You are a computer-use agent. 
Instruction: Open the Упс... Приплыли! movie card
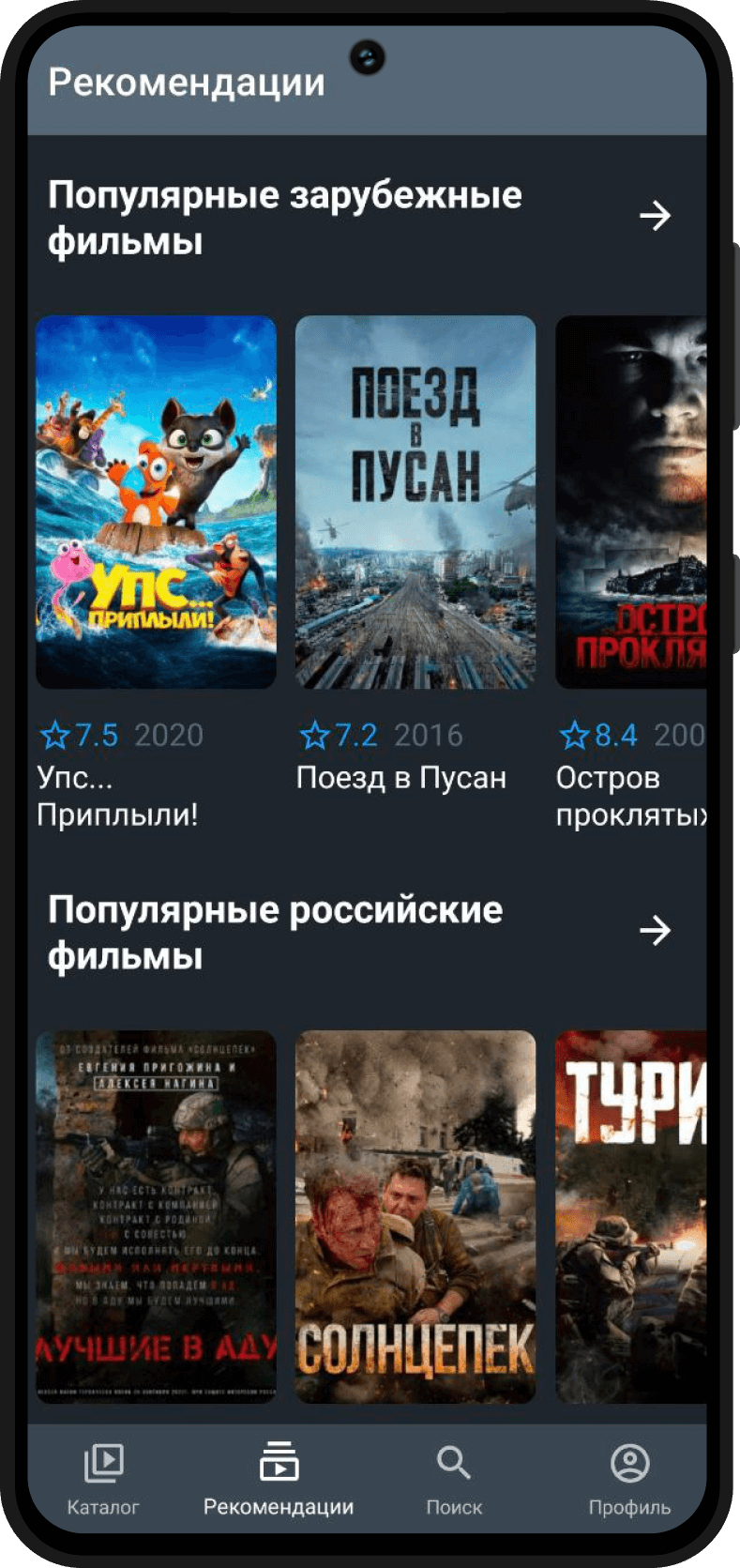[x=156, y=502]
